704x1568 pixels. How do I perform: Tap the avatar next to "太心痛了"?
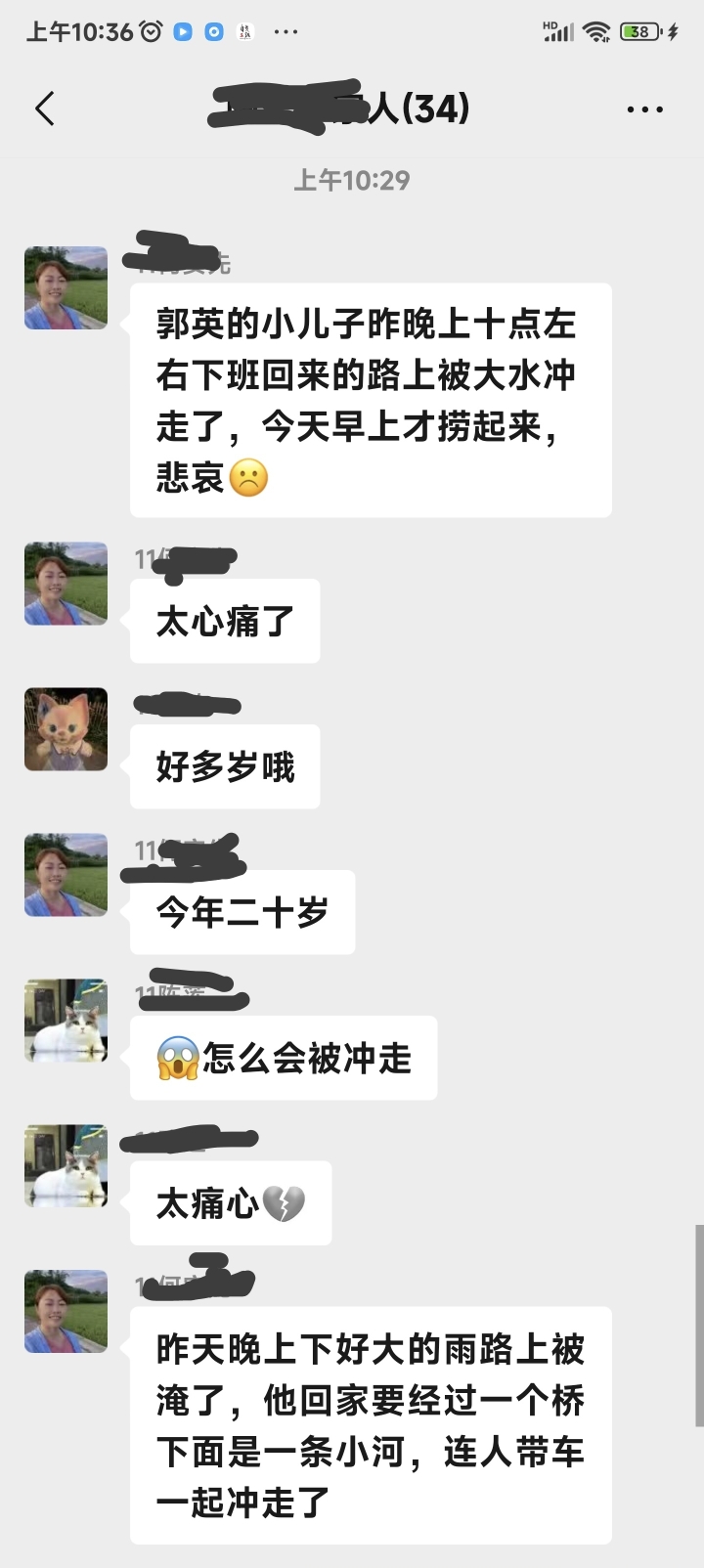66,584
